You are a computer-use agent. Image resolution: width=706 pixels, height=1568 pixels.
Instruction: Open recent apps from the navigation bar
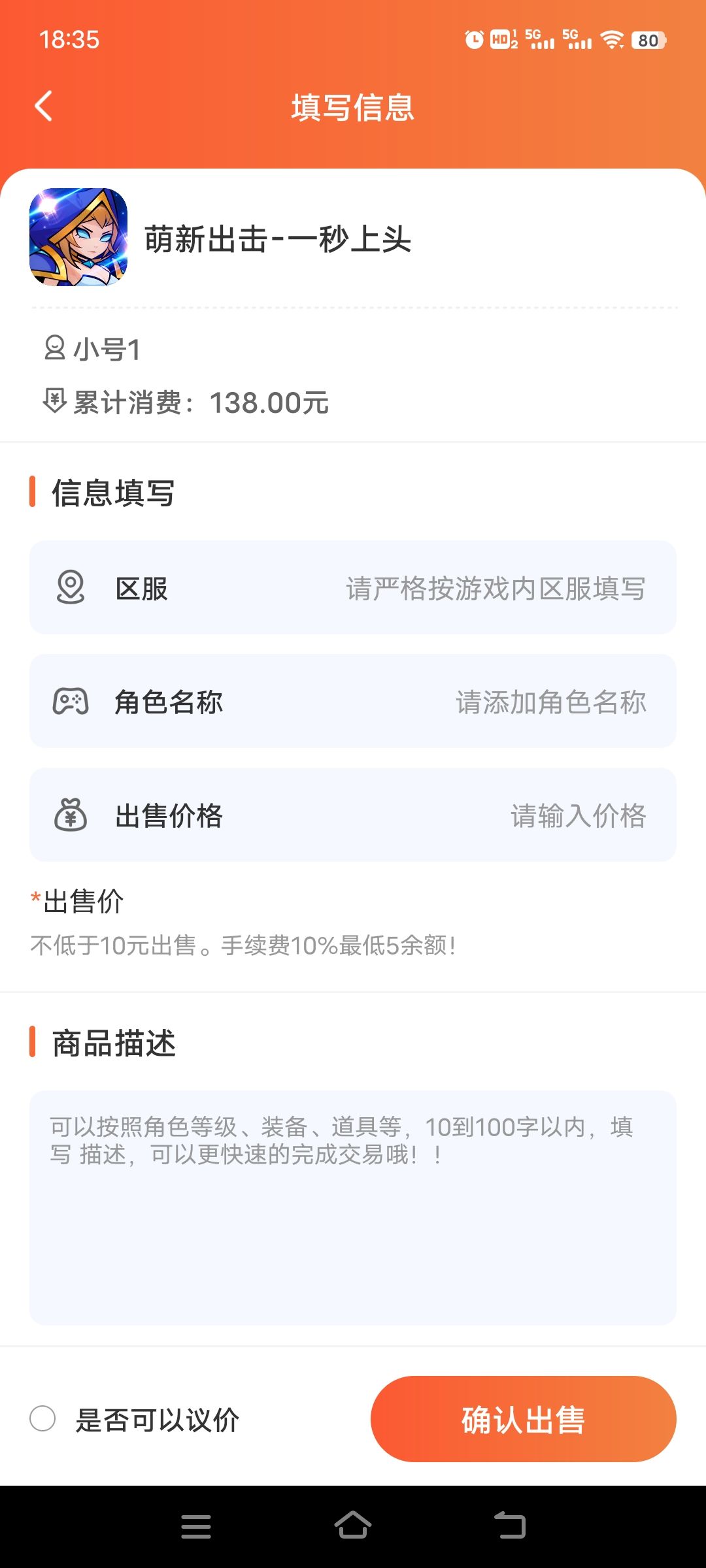(x=196, y=1527)
